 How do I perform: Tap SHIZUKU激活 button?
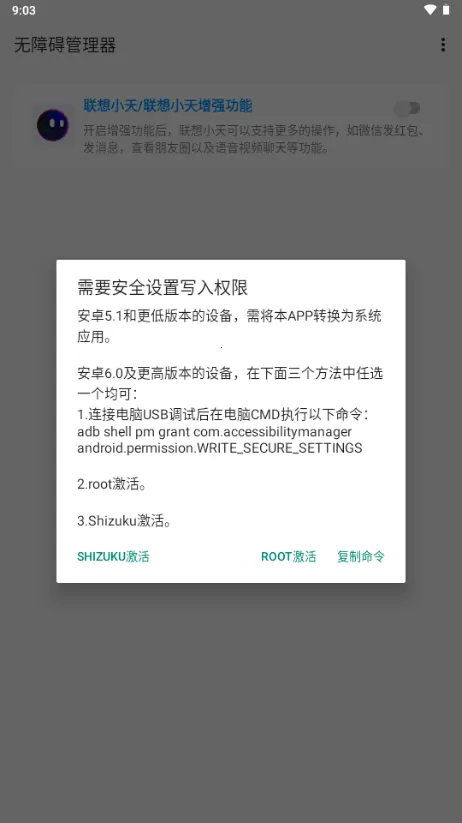click(x=113, y=556)
